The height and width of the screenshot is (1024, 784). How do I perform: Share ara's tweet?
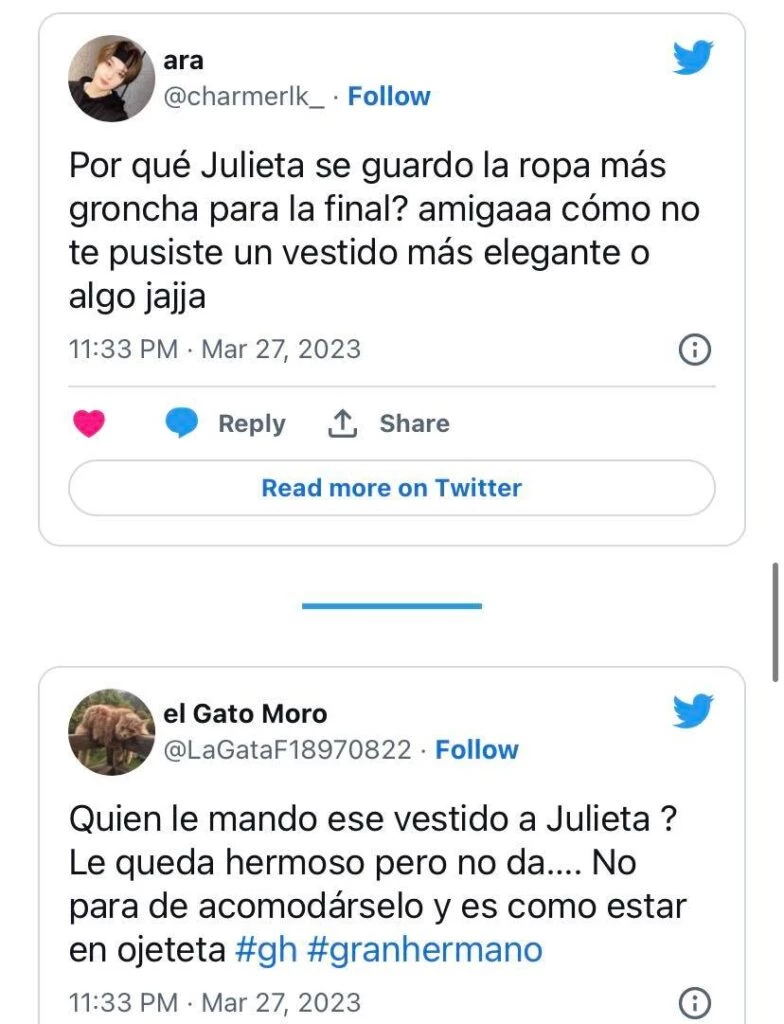(x=389, y=424)
